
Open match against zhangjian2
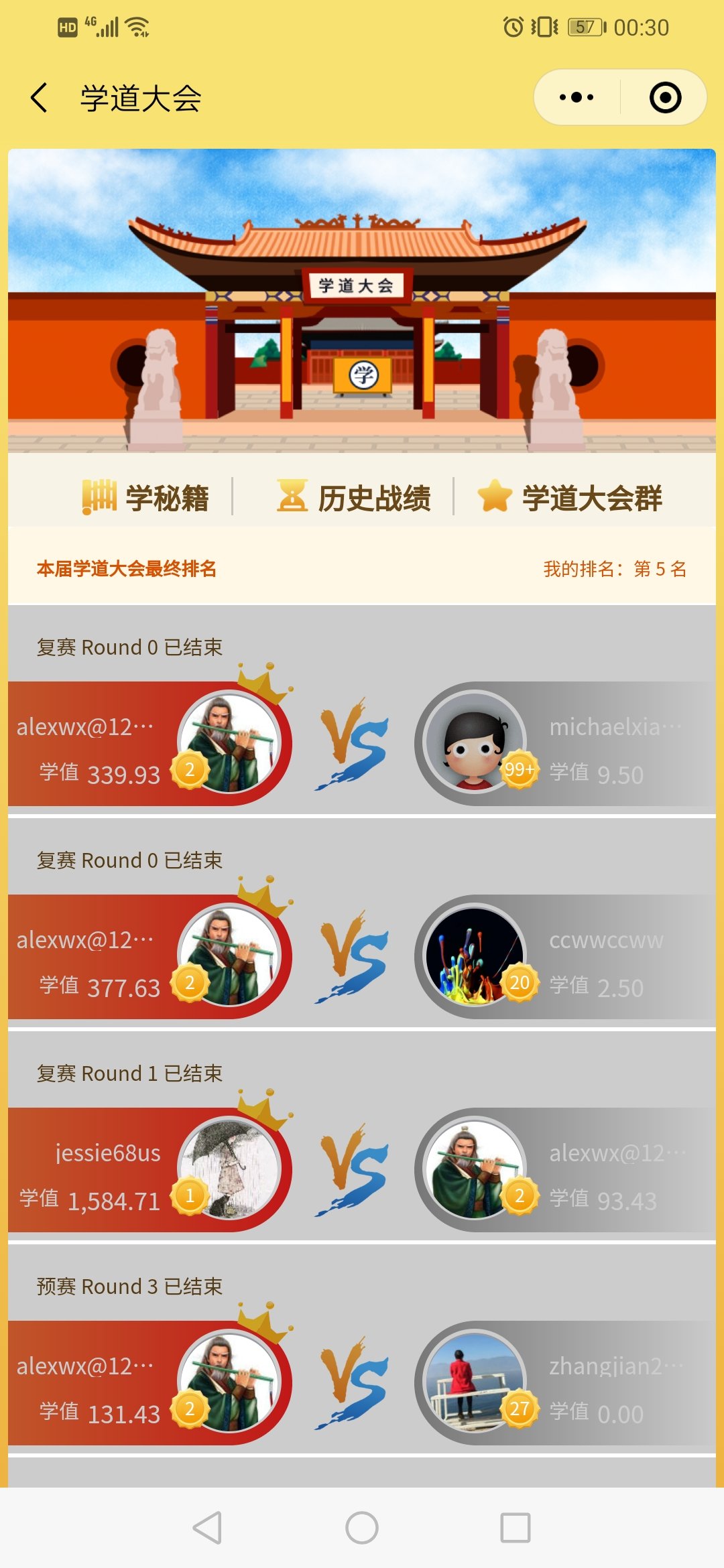[362, 1383]
